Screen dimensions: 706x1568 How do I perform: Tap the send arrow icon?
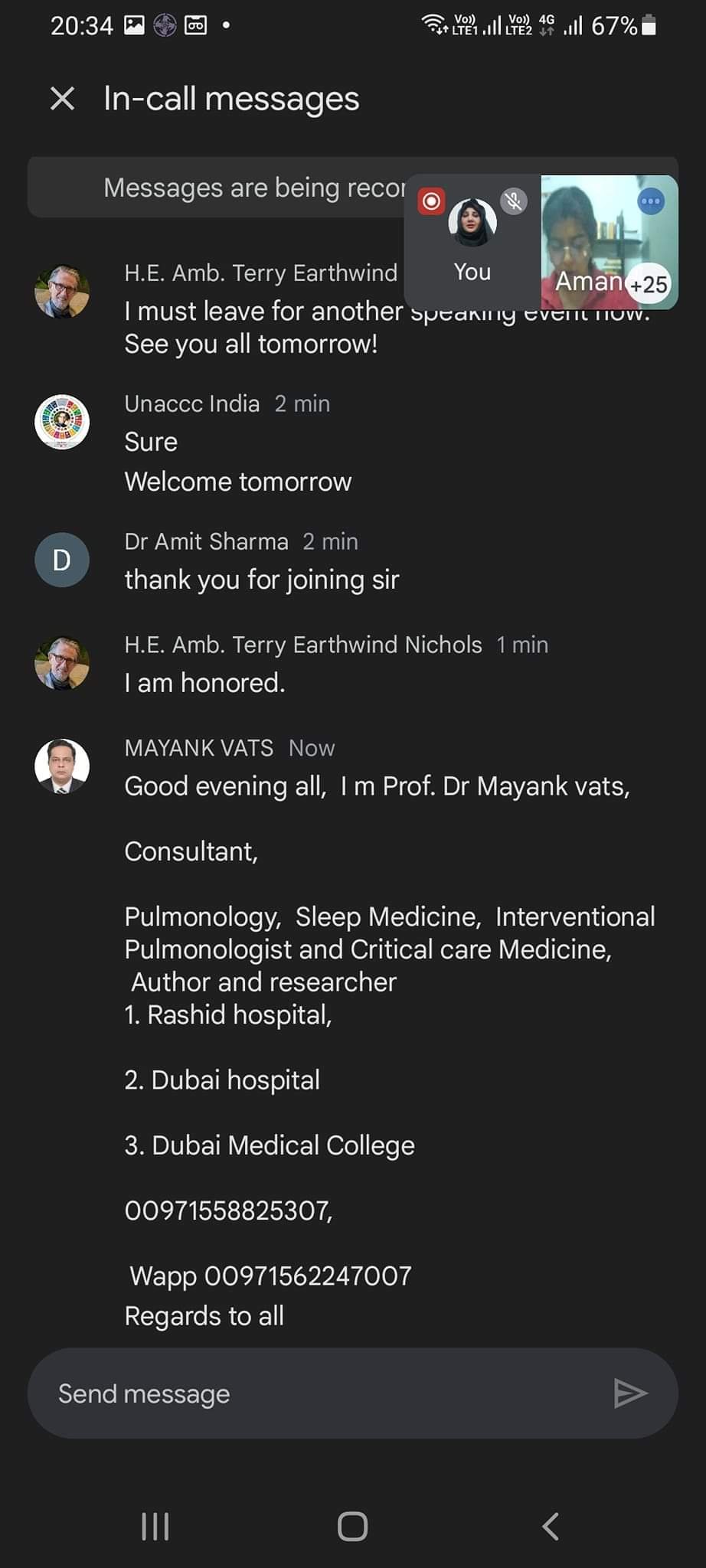631,1393
